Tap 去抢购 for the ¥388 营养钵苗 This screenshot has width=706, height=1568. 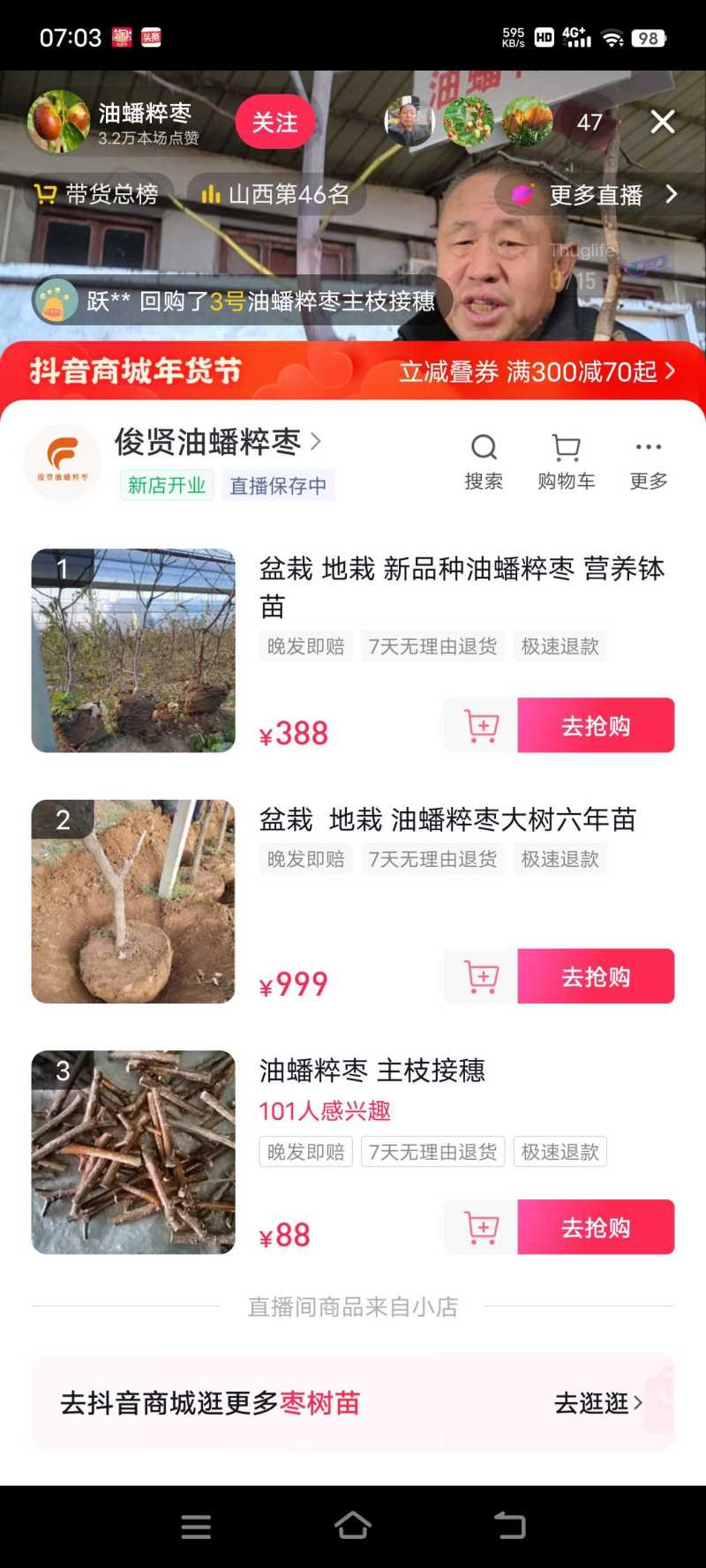(x=596, y=726)
